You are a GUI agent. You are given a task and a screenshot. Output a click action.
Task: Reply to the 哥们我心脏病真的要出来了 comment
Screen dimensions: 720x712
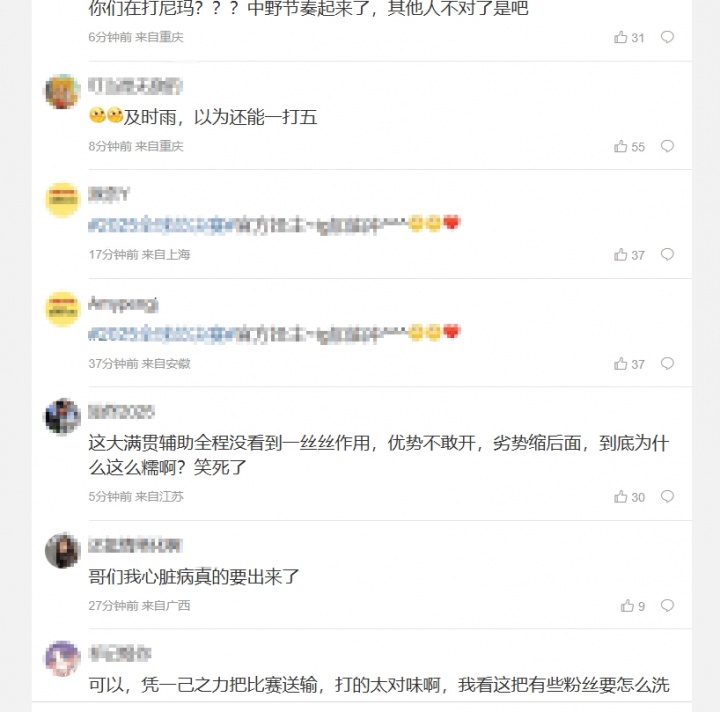667,606
